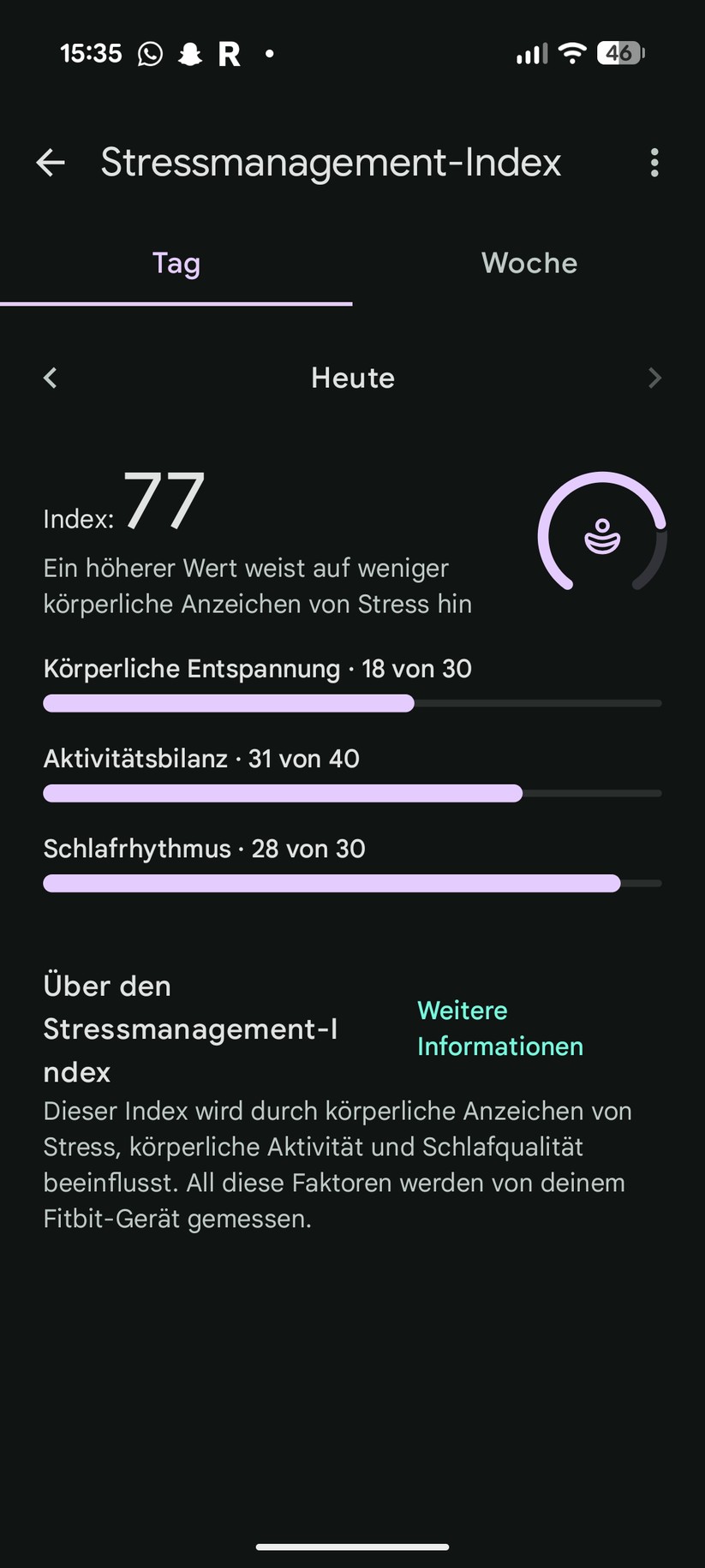Select the Tag tab
705x1568 pixels.
(176, 263)
